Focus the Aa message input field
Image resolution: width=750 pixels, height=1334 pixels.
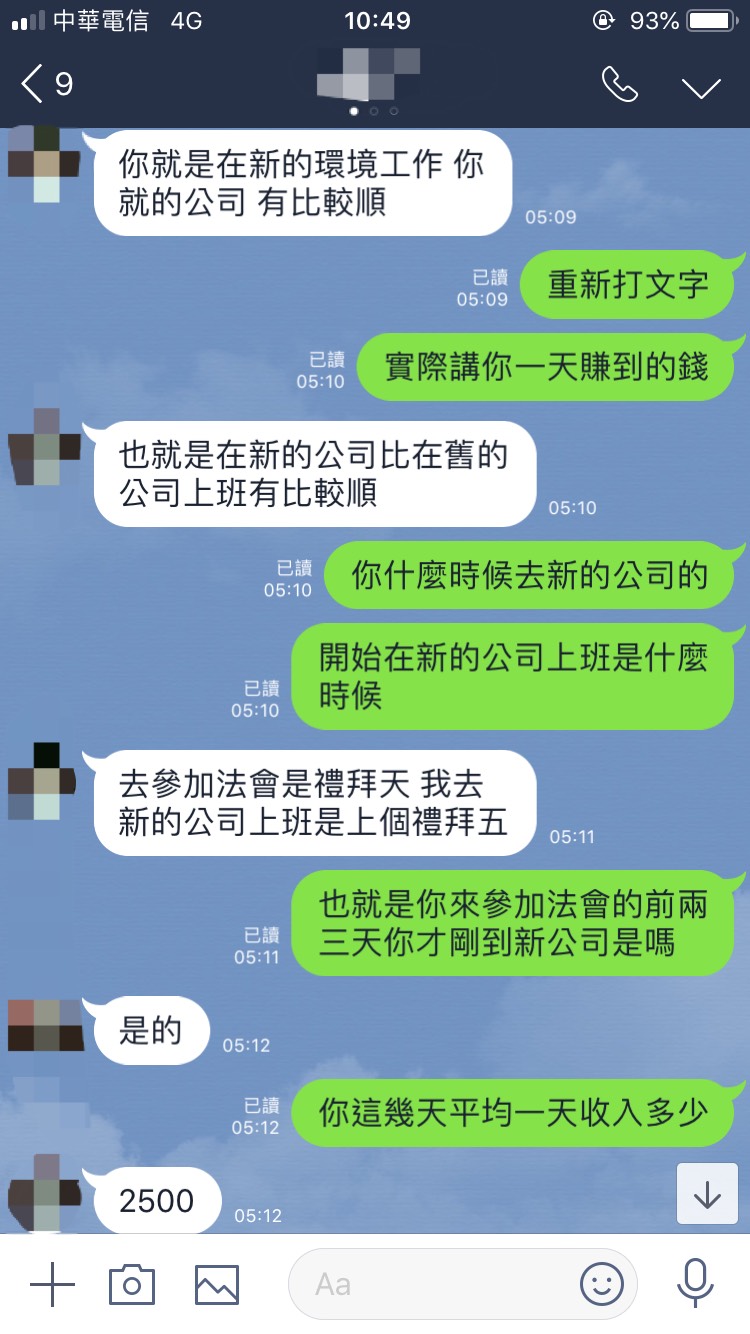click(x=430, y=1284)
